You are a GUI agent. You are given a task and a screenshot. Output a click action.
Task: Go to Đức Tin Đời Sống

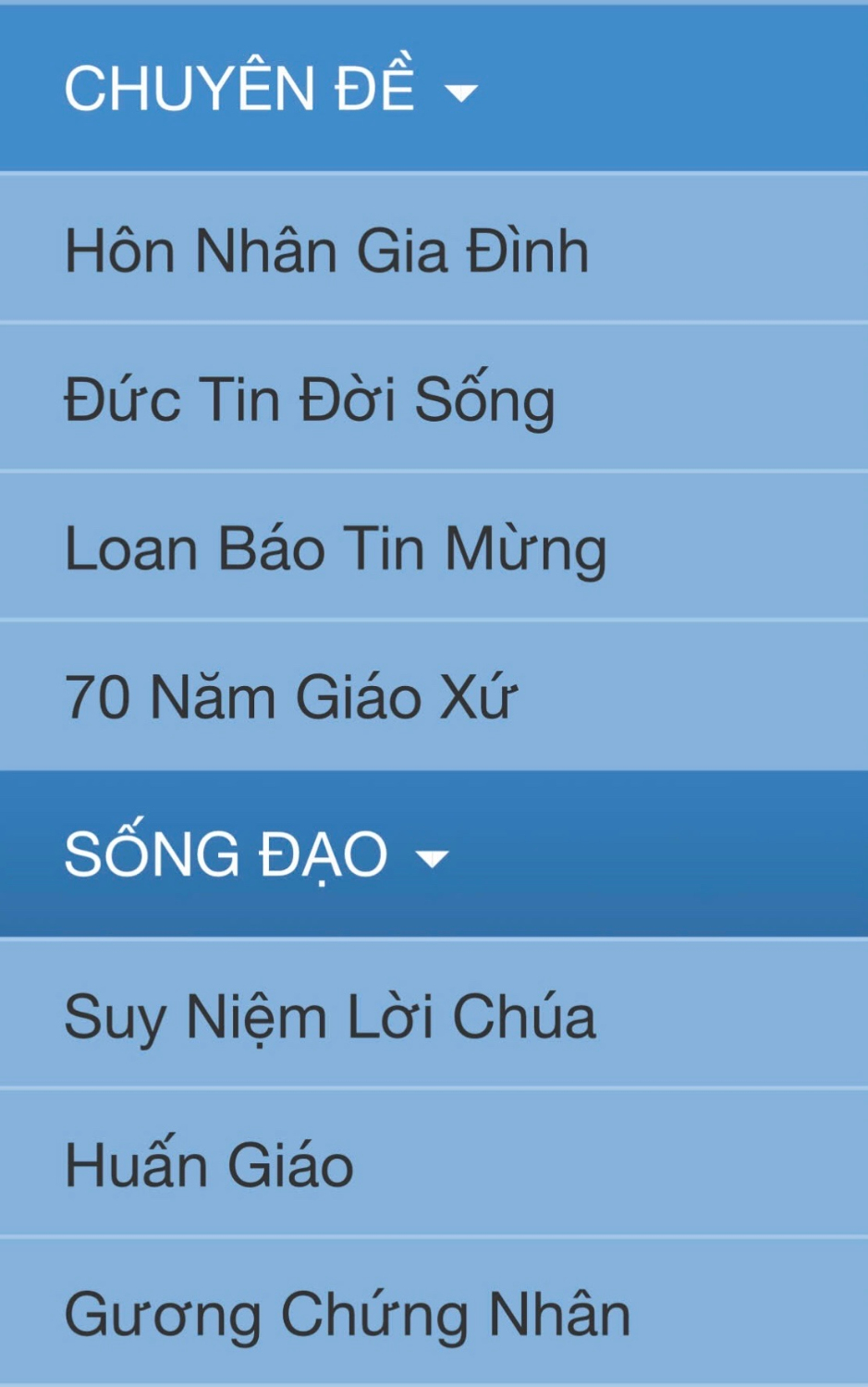tap(310, 400)
